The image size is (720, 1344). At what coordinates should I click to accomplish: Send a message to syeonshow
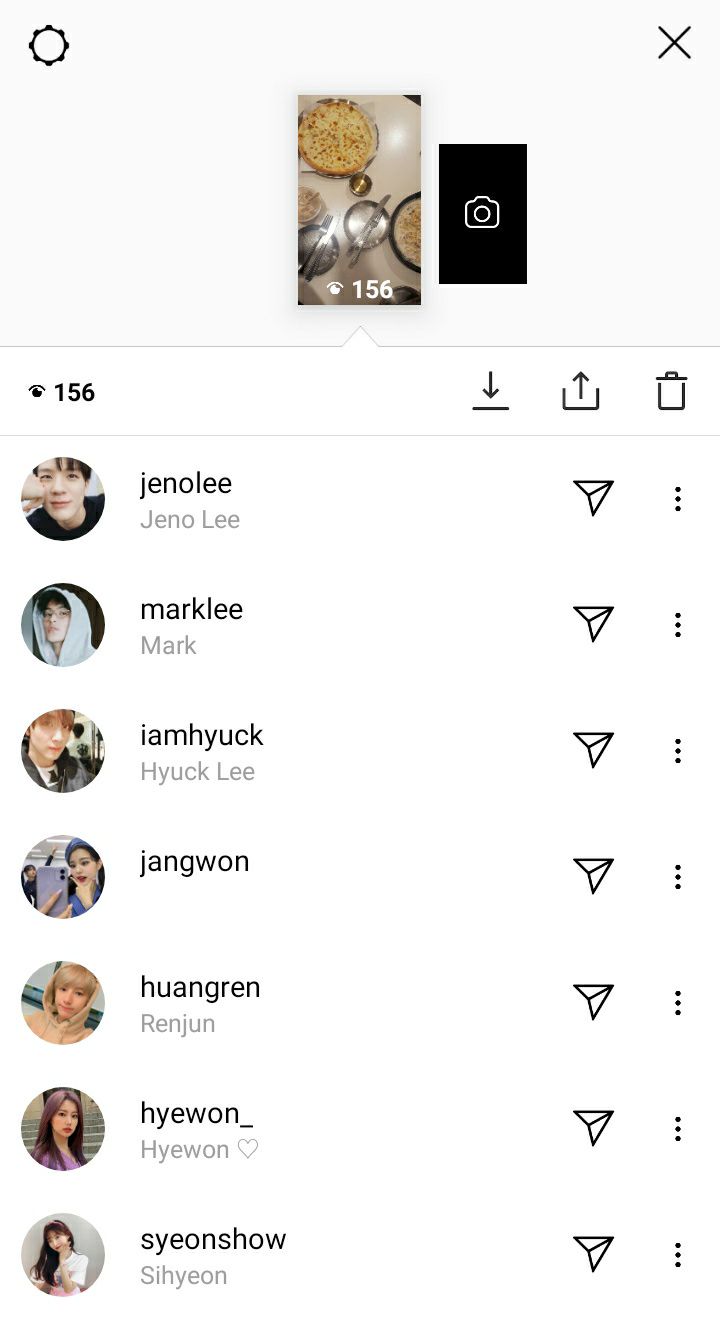click(x=593, y=1254)
